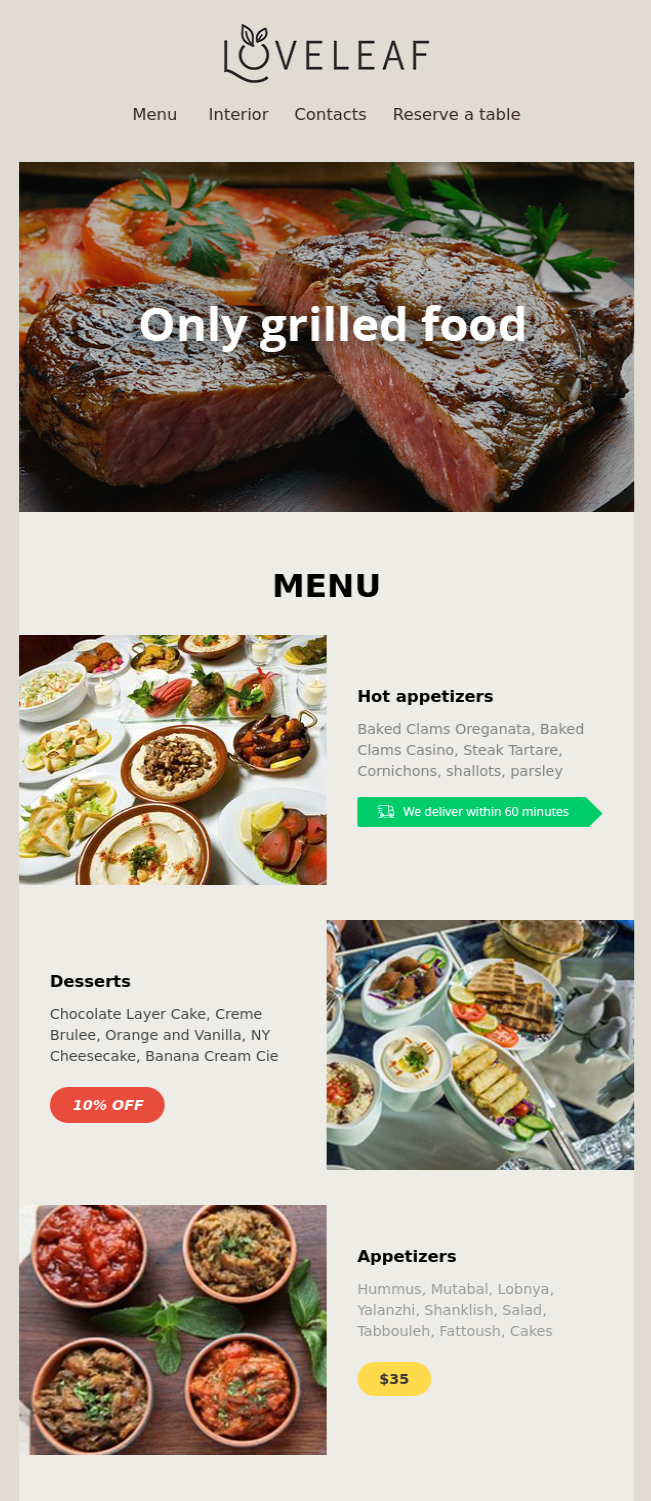Open the Only grilled food banner
651x1501 pixels.
(326, 337)
